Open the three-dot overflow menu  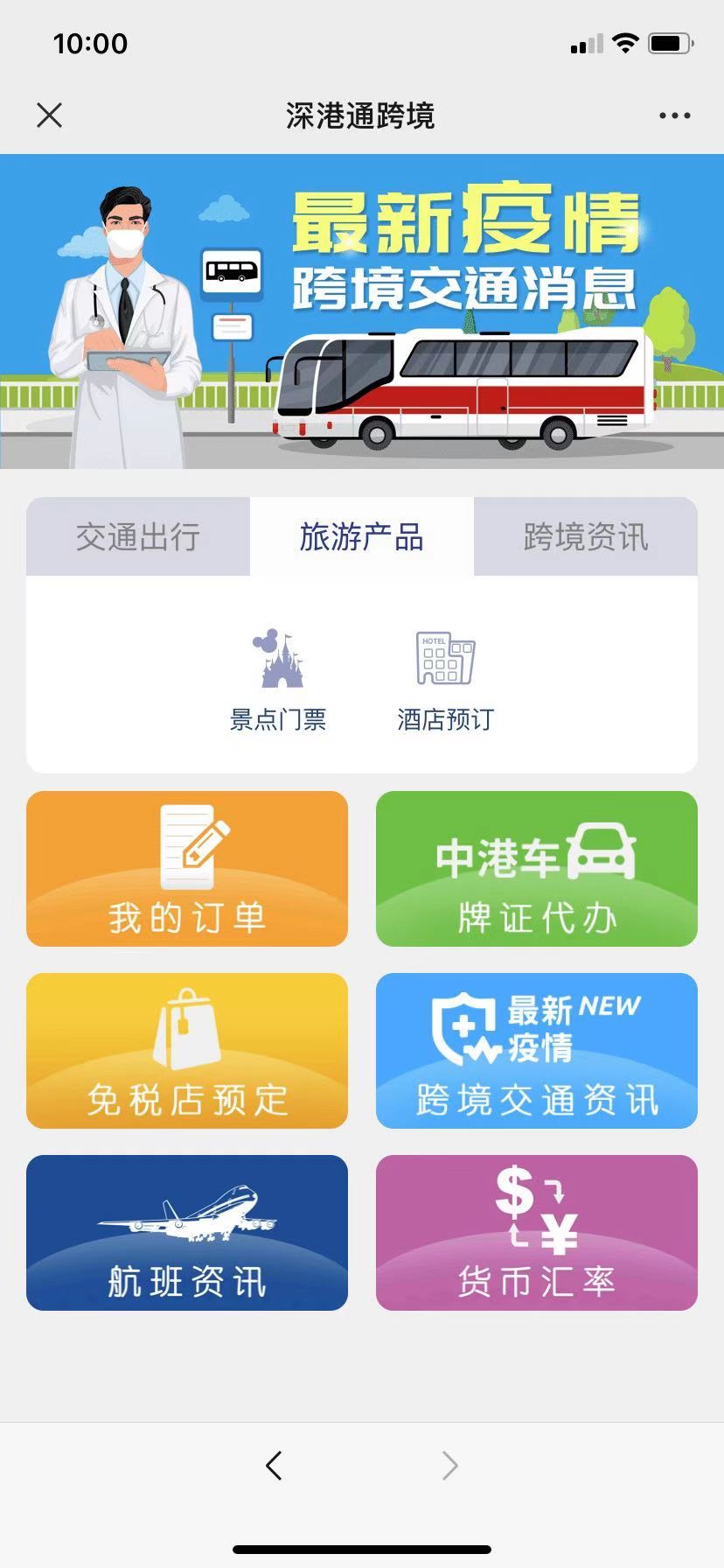674,115
